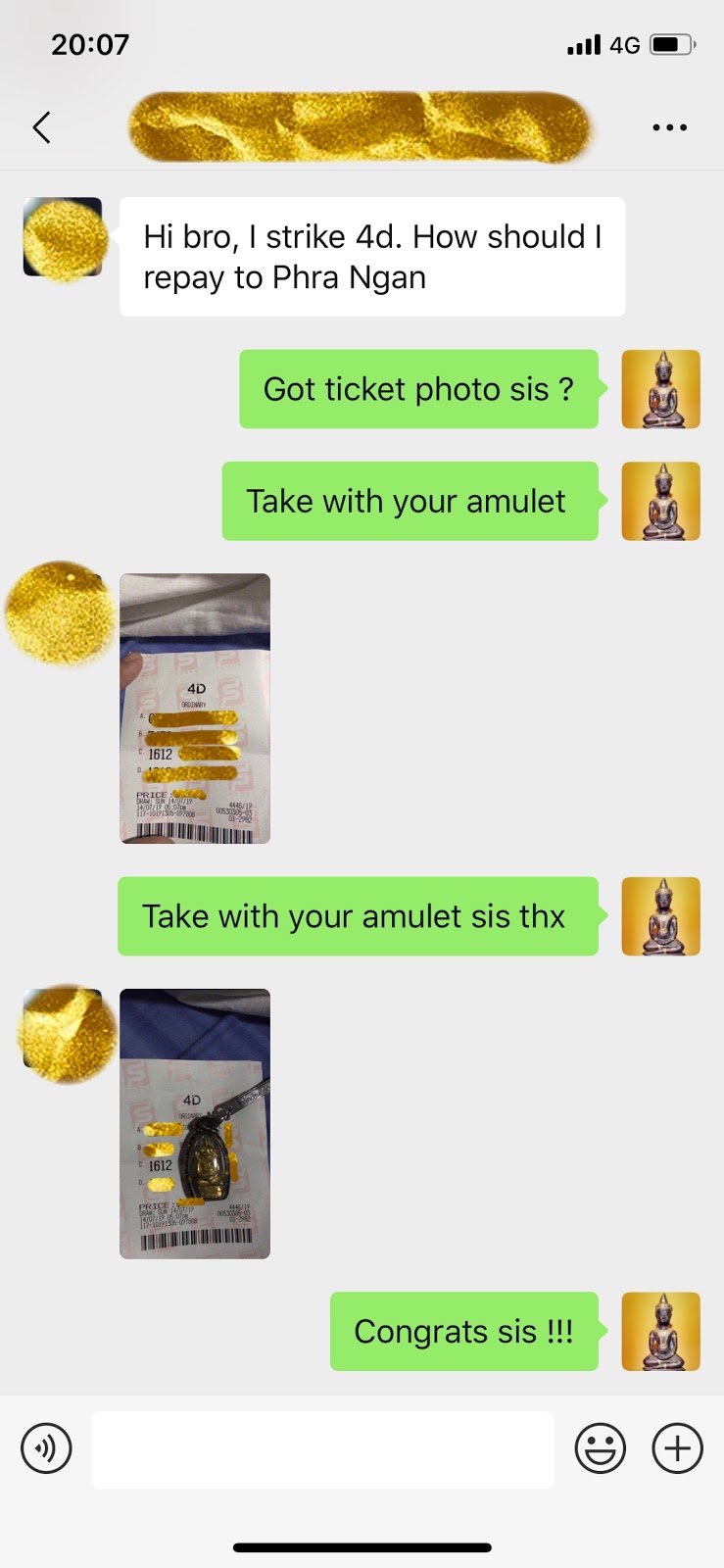Open the three-dot chat options menu

point(669,127)
